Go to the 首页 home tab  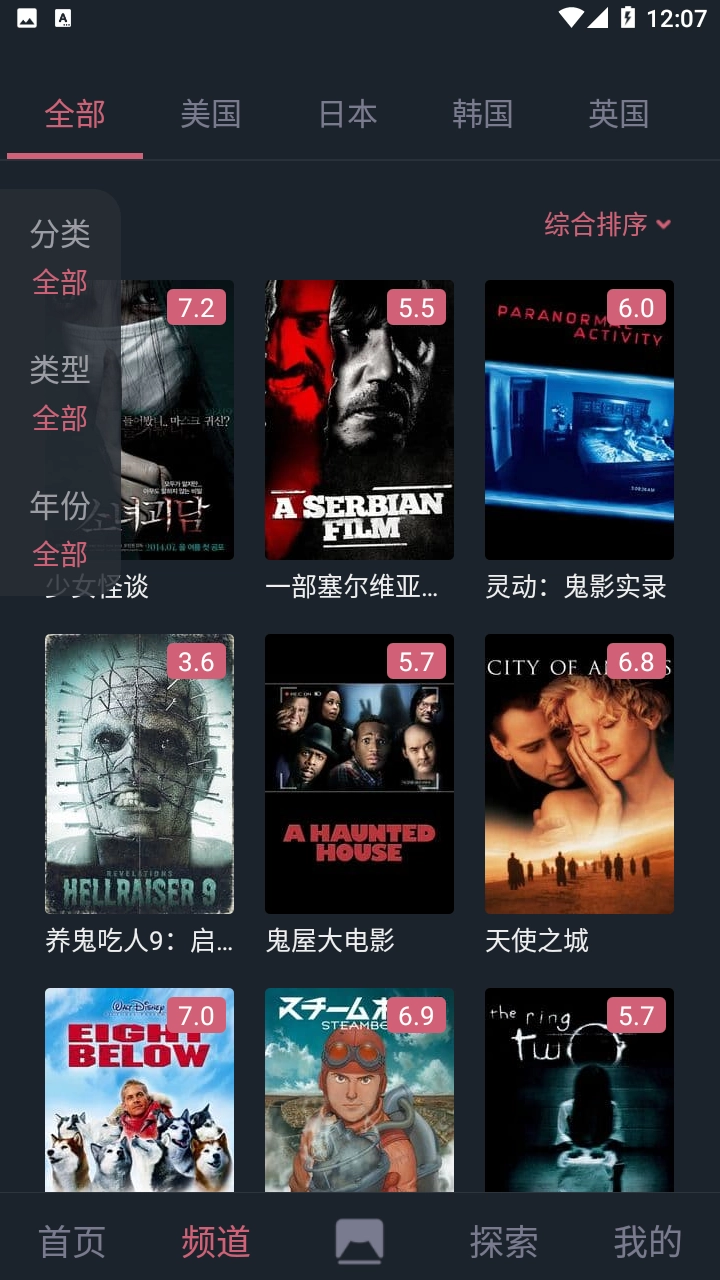[x=72, y=1242]
